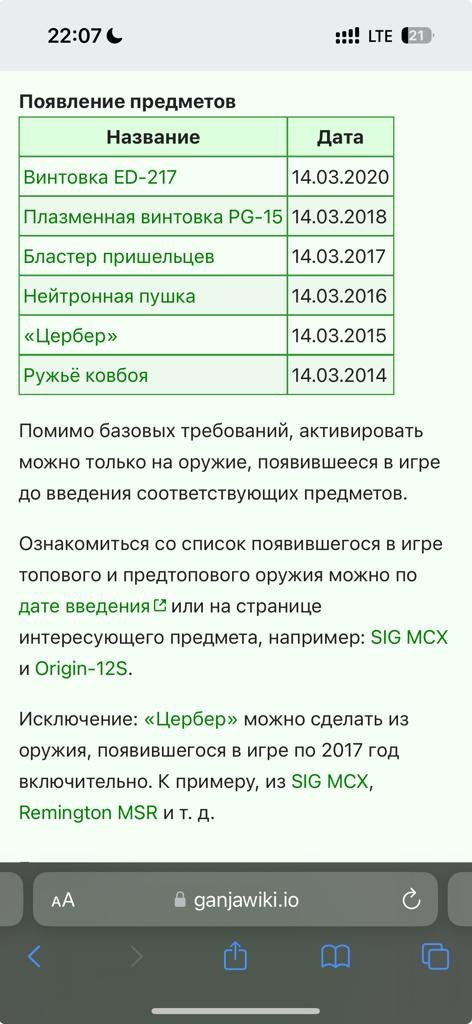This screenshot has width=472, height=1024.
Task: Share this page
Action: coord(236,955)
